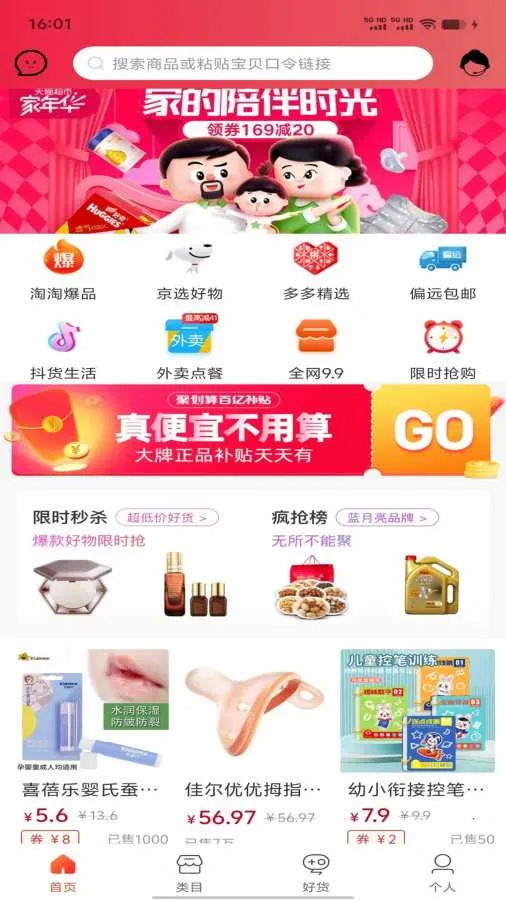Open the 家的陪伴时光 promotional banner
The image size is (506, 900).
253,161
